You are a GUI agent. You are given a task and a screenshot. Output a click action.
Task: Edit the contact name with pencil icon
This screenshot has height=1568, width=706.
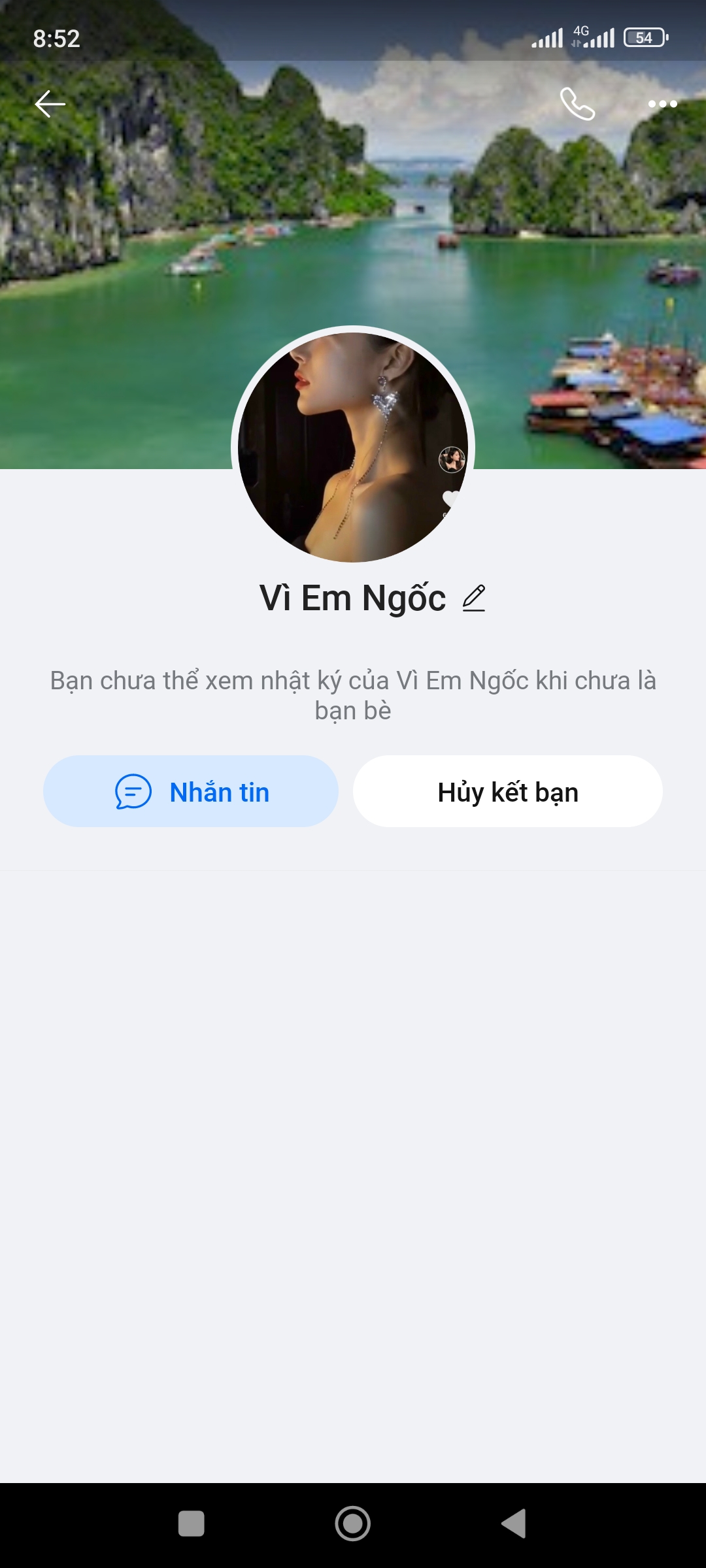474,598
